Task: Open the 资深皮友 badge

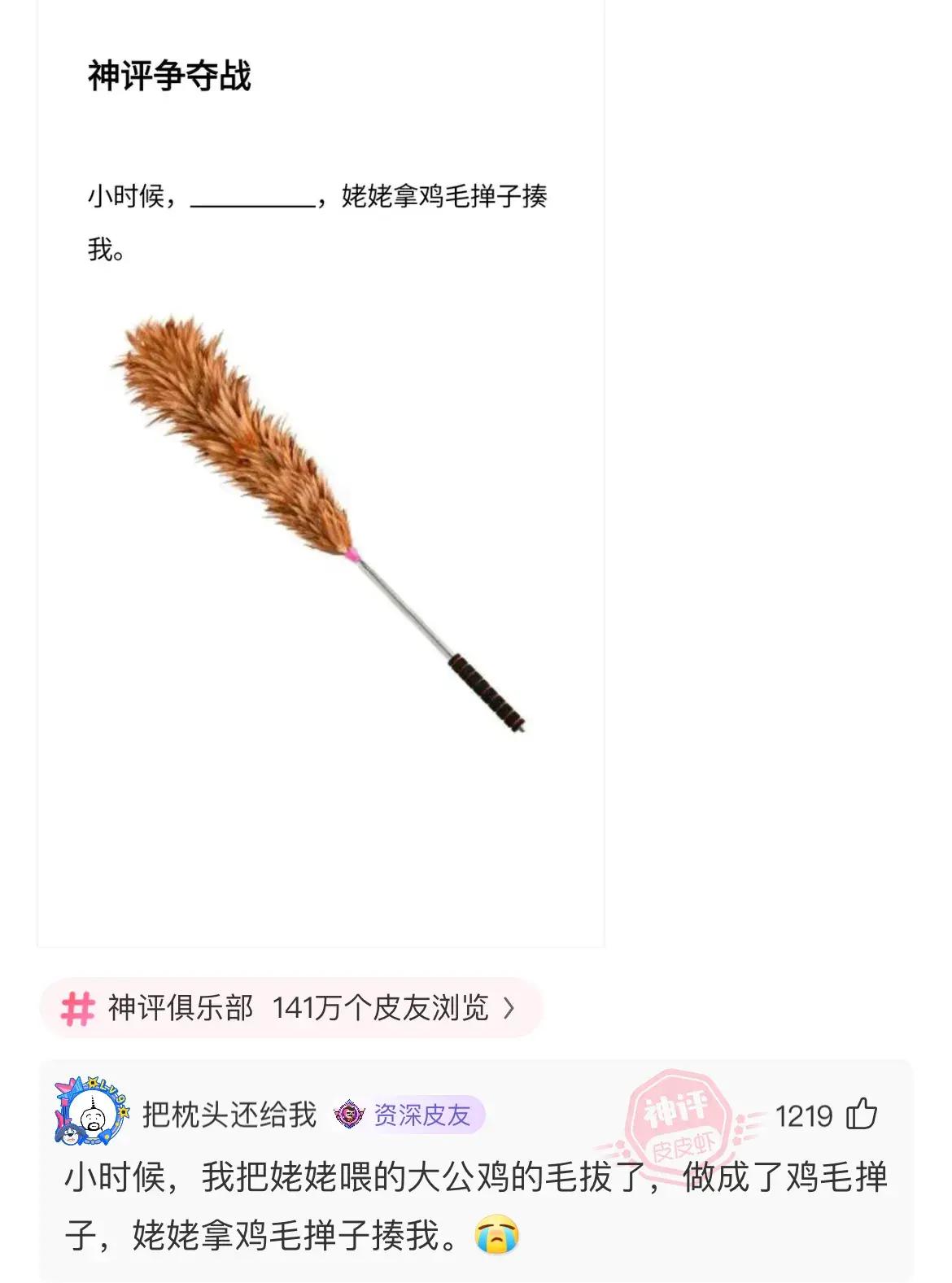Action: tap(409, 1115)
